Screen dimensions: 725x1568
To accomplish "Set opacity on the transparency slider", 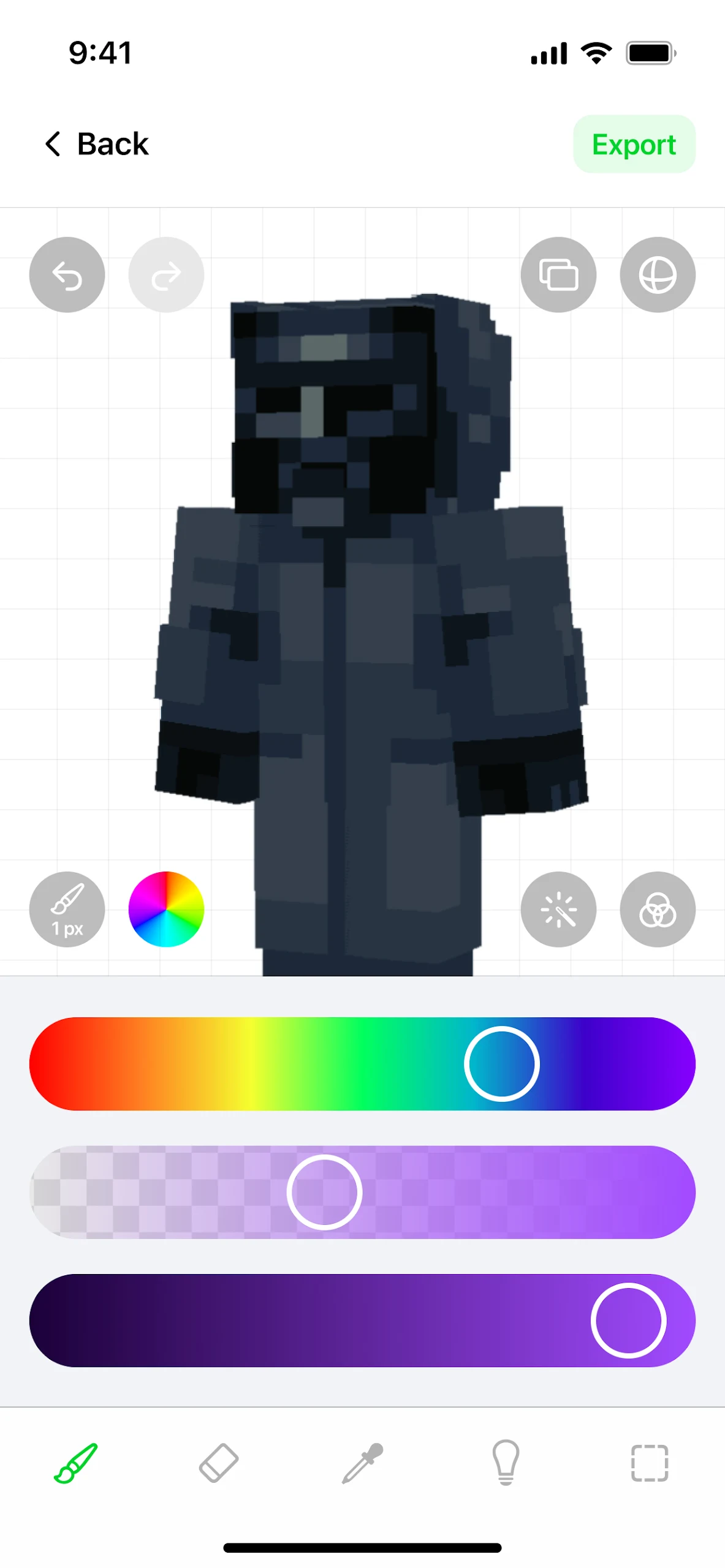I will tap(362, 1192).
